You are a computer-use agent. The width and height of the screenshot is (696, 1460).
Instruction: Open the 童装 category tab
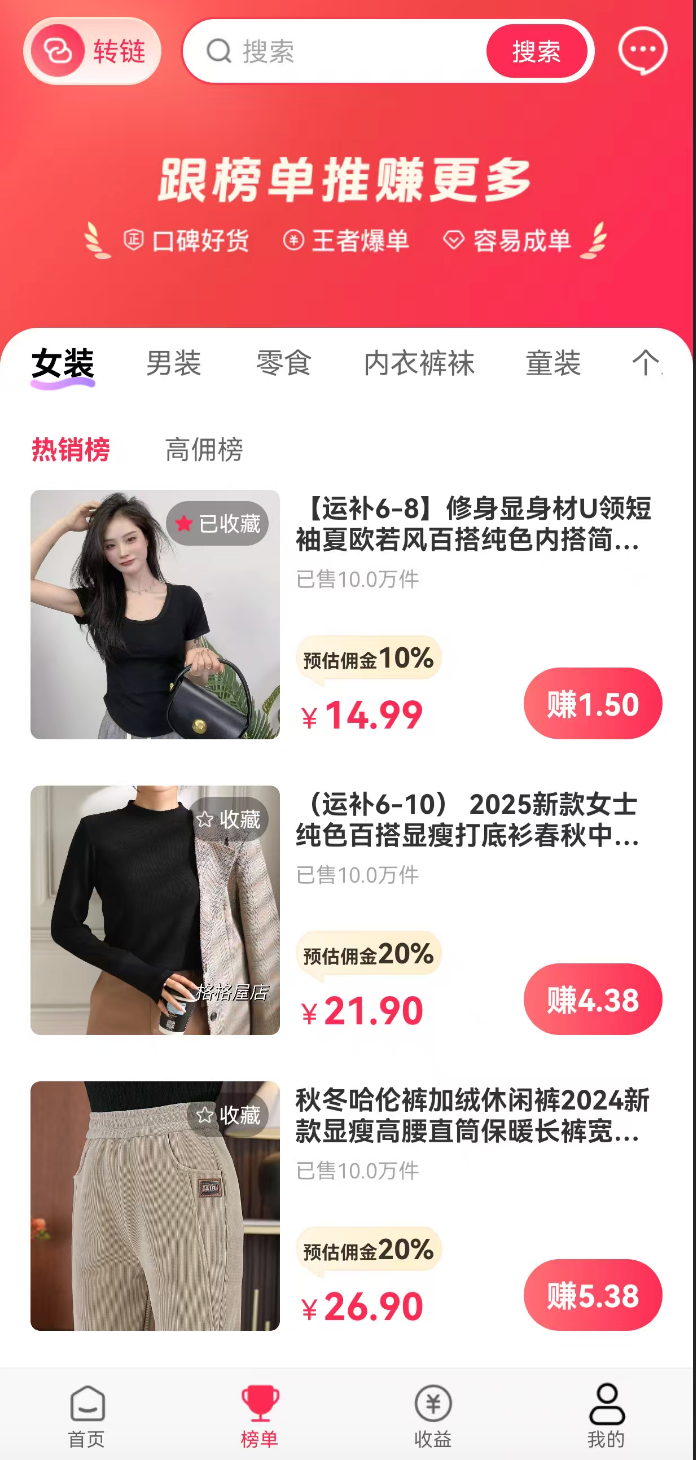(x=553, y=363)
